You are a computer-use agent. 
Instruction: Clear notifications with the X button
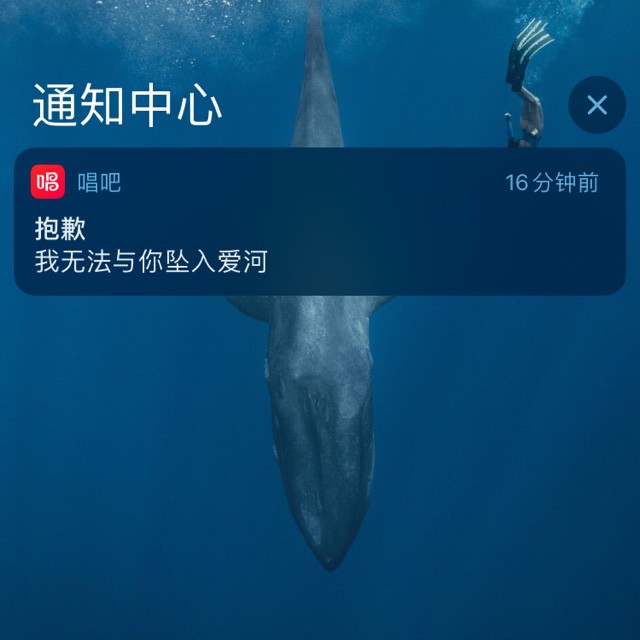[597, 105]
